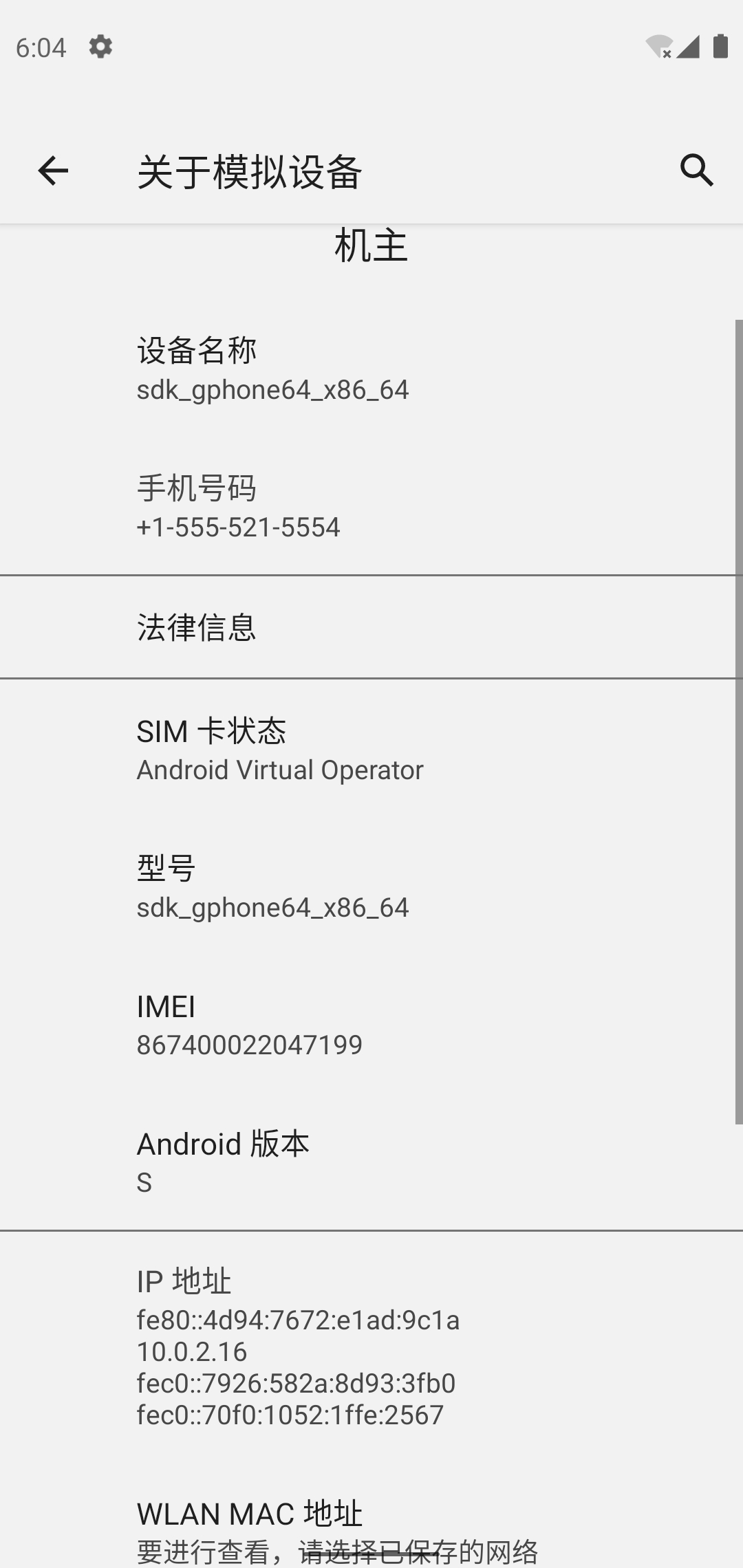The image size is (743, 1568).
Task: Go back using the arrow
Action: point(53,171)
